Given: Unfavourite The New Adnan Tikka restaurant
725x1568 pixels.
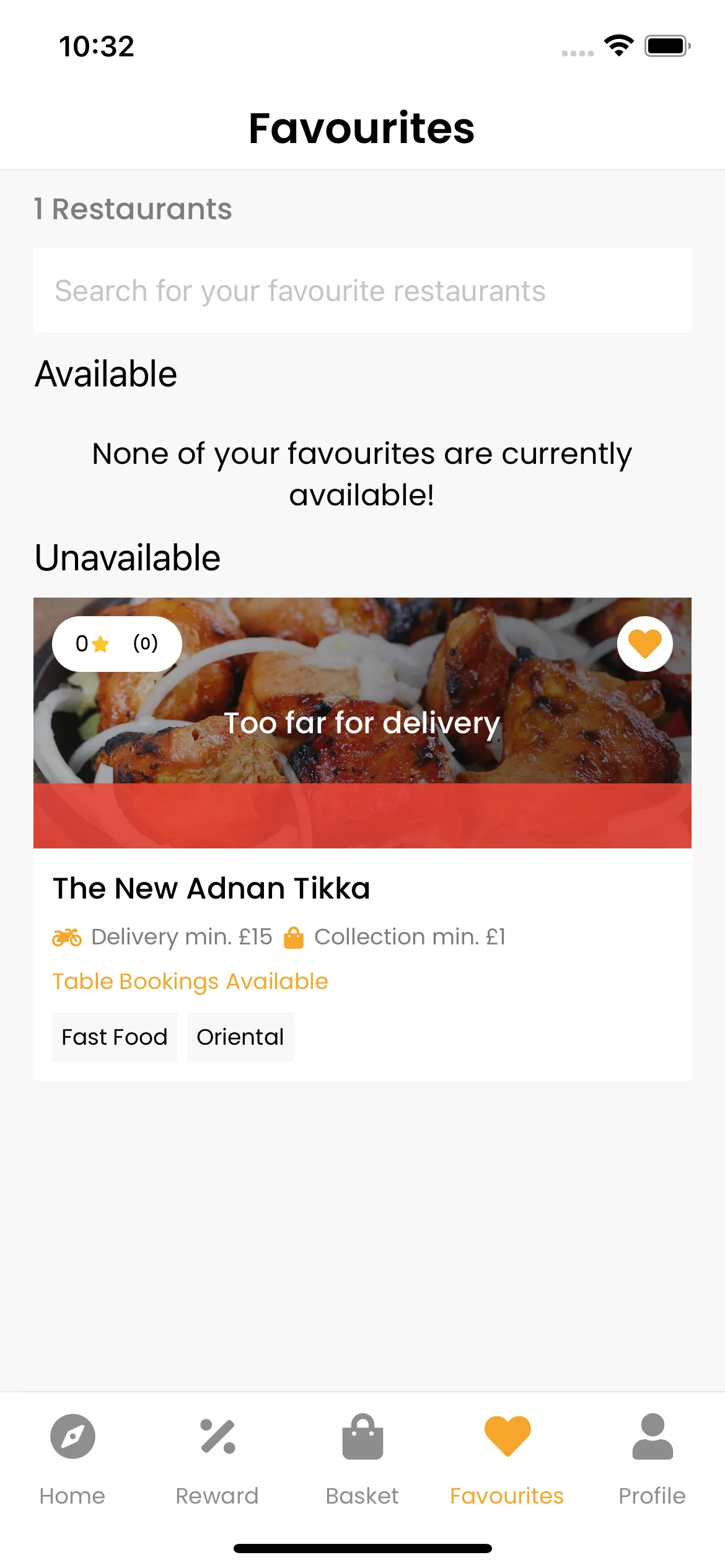Looking at the screenshot, I should coord(644,643).
